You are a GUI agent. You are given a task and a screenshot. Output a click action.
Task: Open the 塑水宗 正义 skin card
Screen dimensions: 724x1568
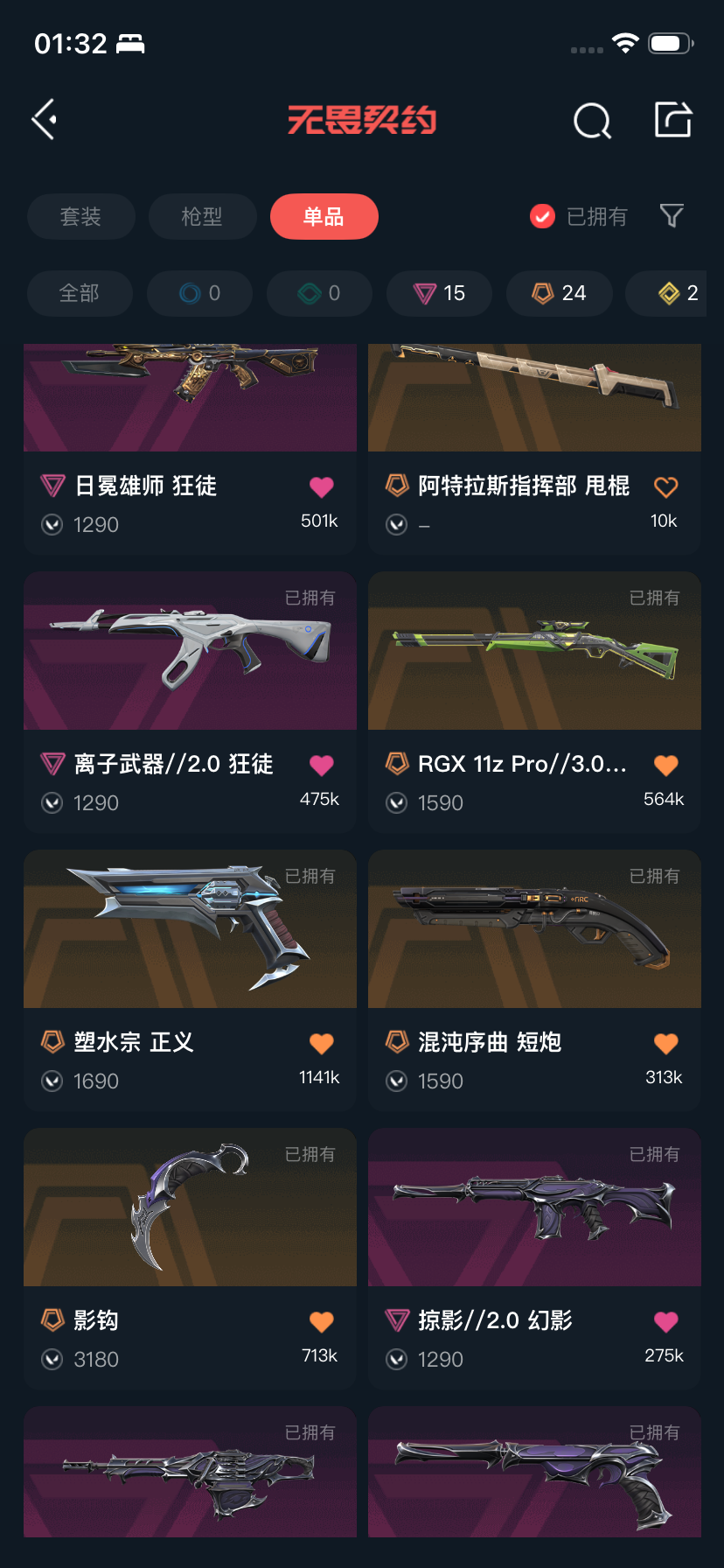point(190,981)
